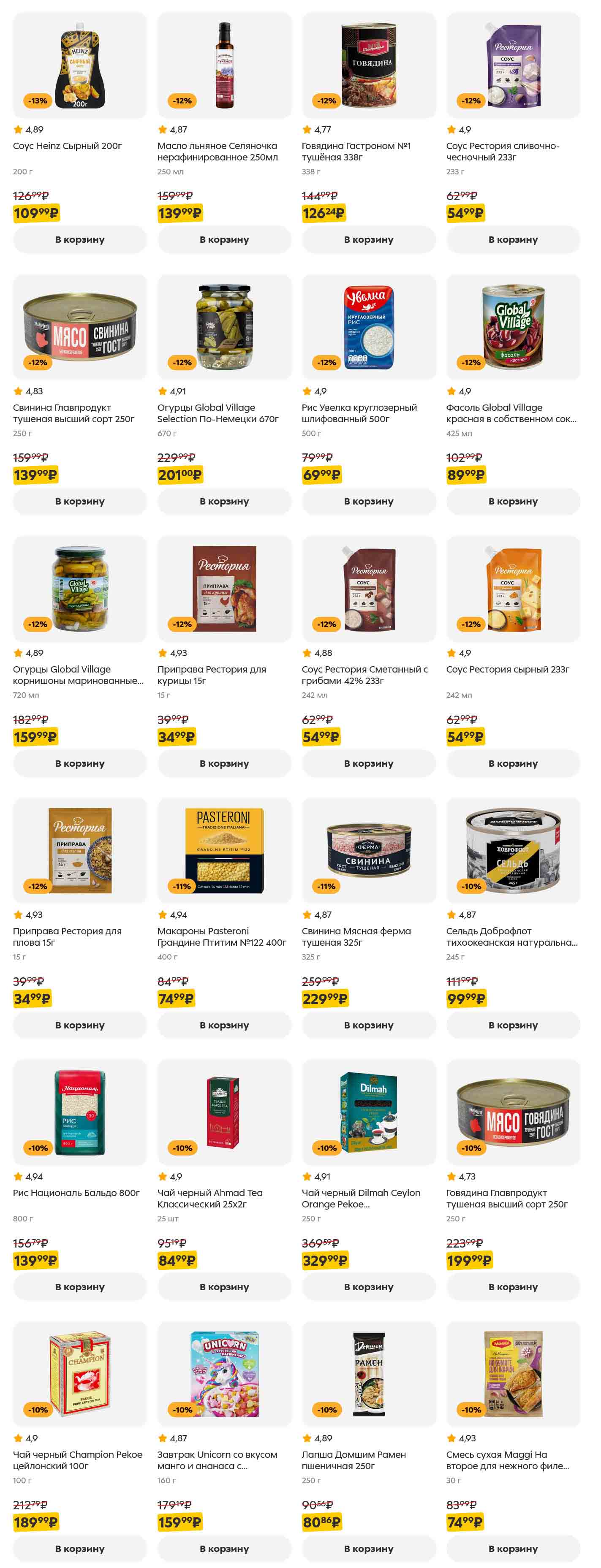601x1568 pixels.
Task: Add Чай Dilmah Ceylon Orange Pekoe to cart
Action: pos(368,1286)
